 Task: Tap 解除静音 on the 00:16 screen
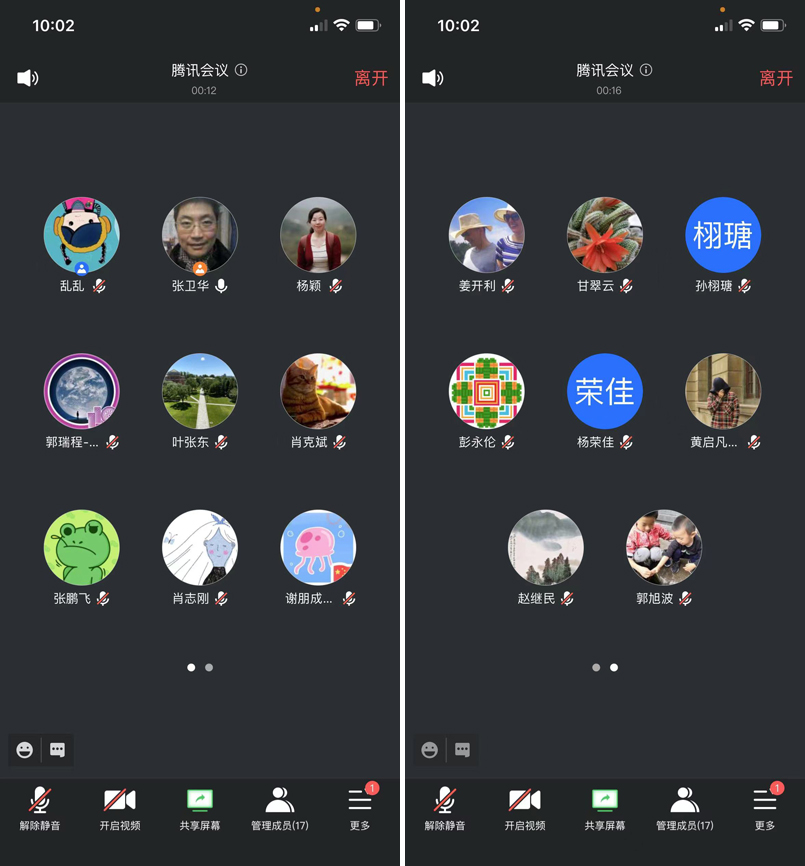click(445, 808)
